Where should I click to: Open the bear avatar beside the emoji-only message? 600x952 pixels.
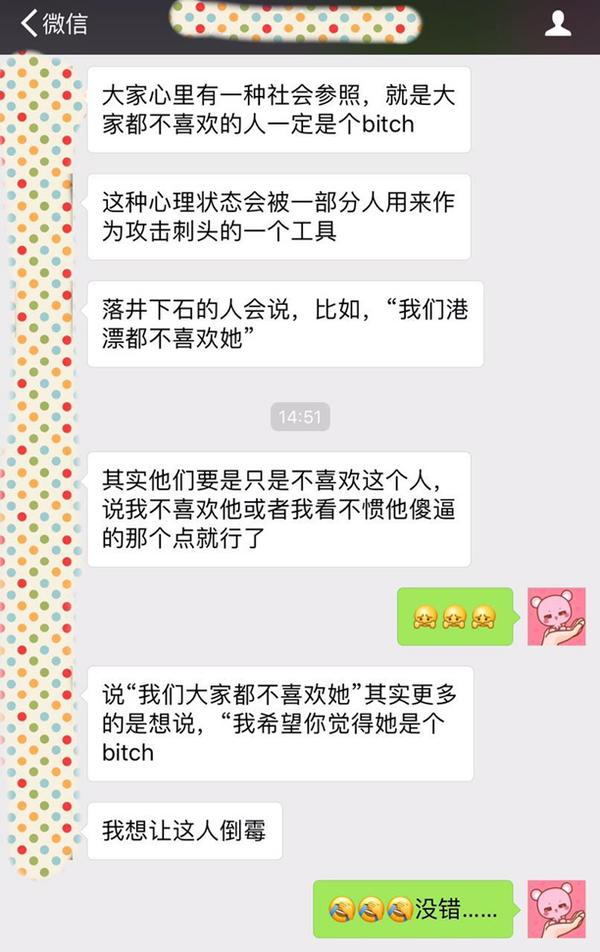[556, 616]
